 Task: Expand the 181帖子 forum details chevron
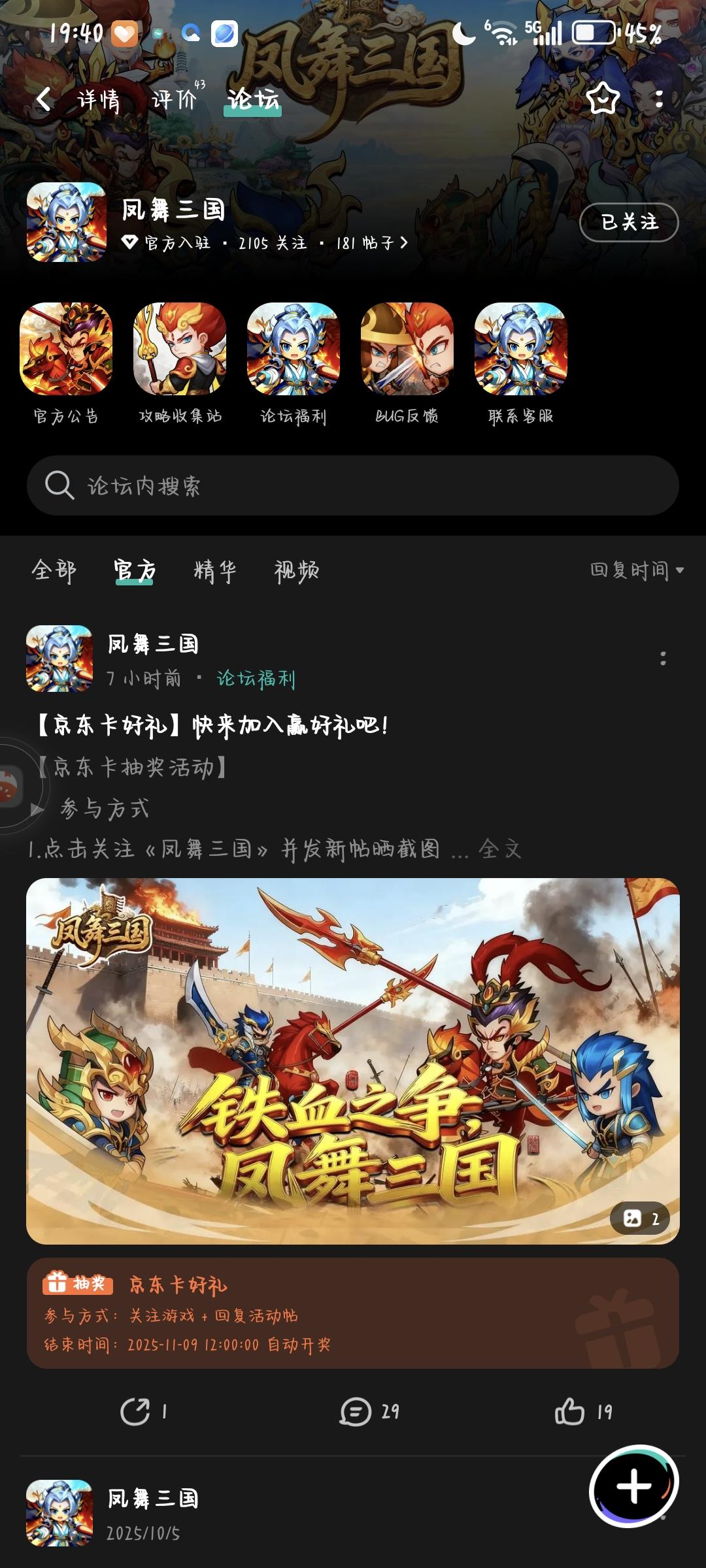click(404, 242)
